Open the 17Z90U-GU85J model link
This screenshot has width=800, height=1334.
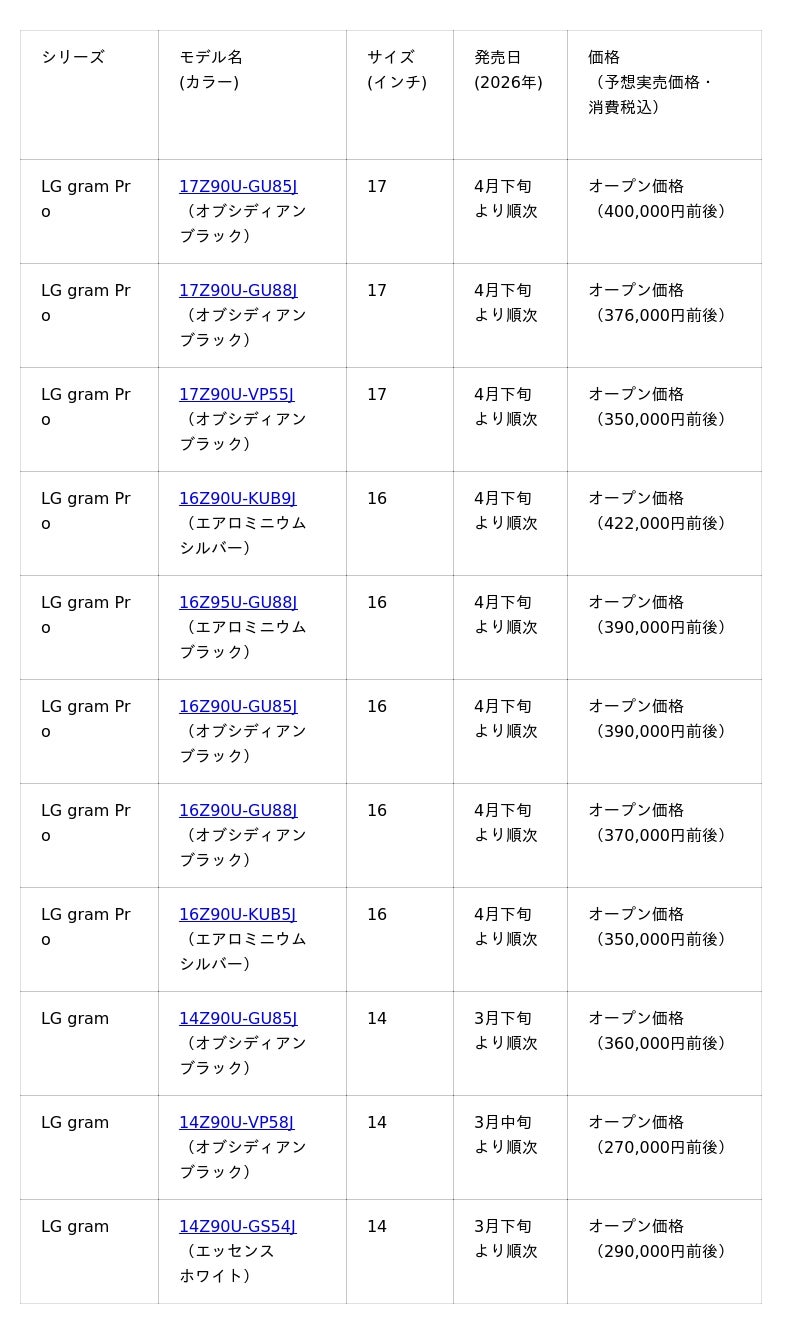(238, 187)
